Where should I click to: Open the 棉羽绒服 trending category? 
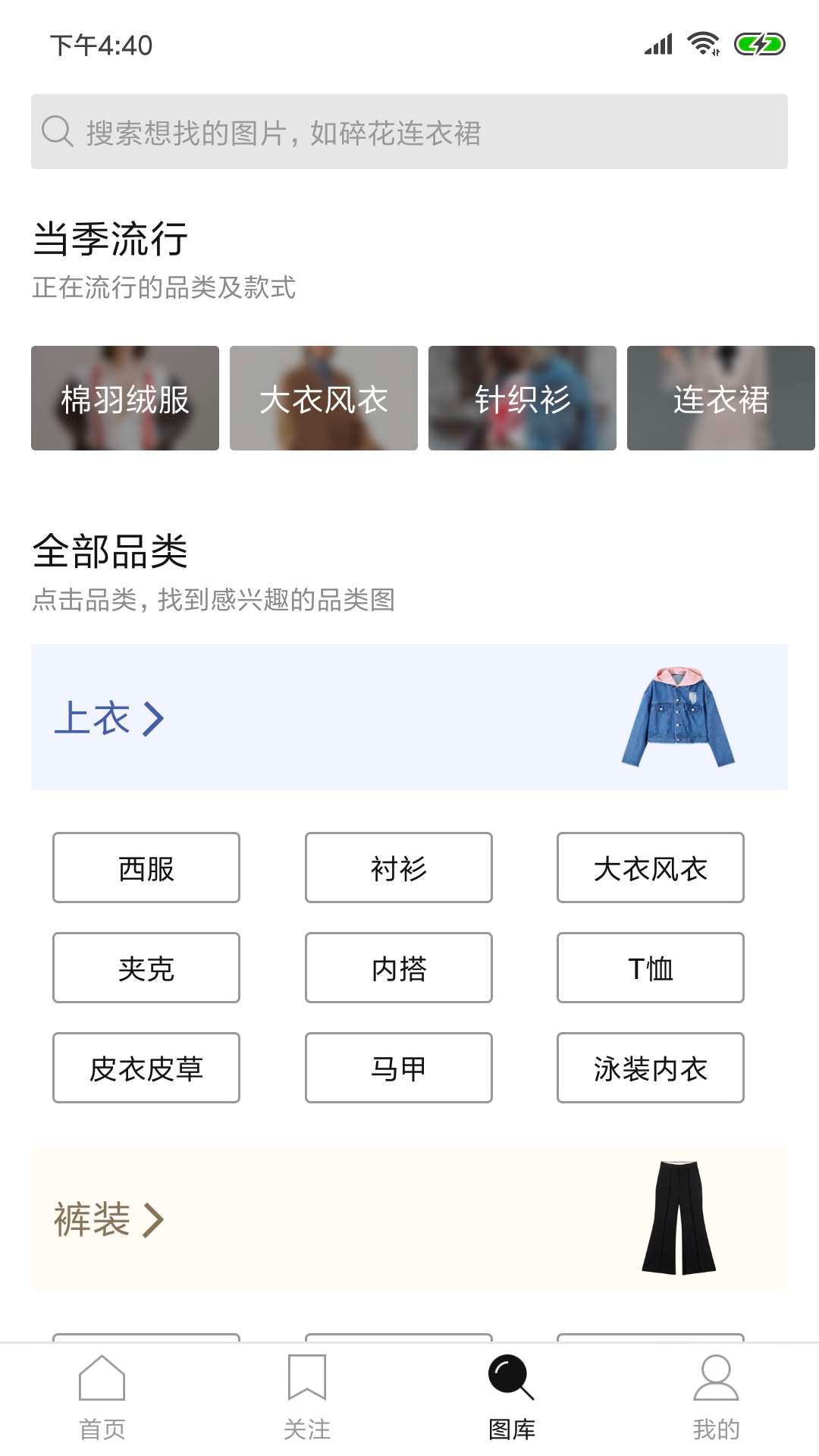(x=125, y=398)
